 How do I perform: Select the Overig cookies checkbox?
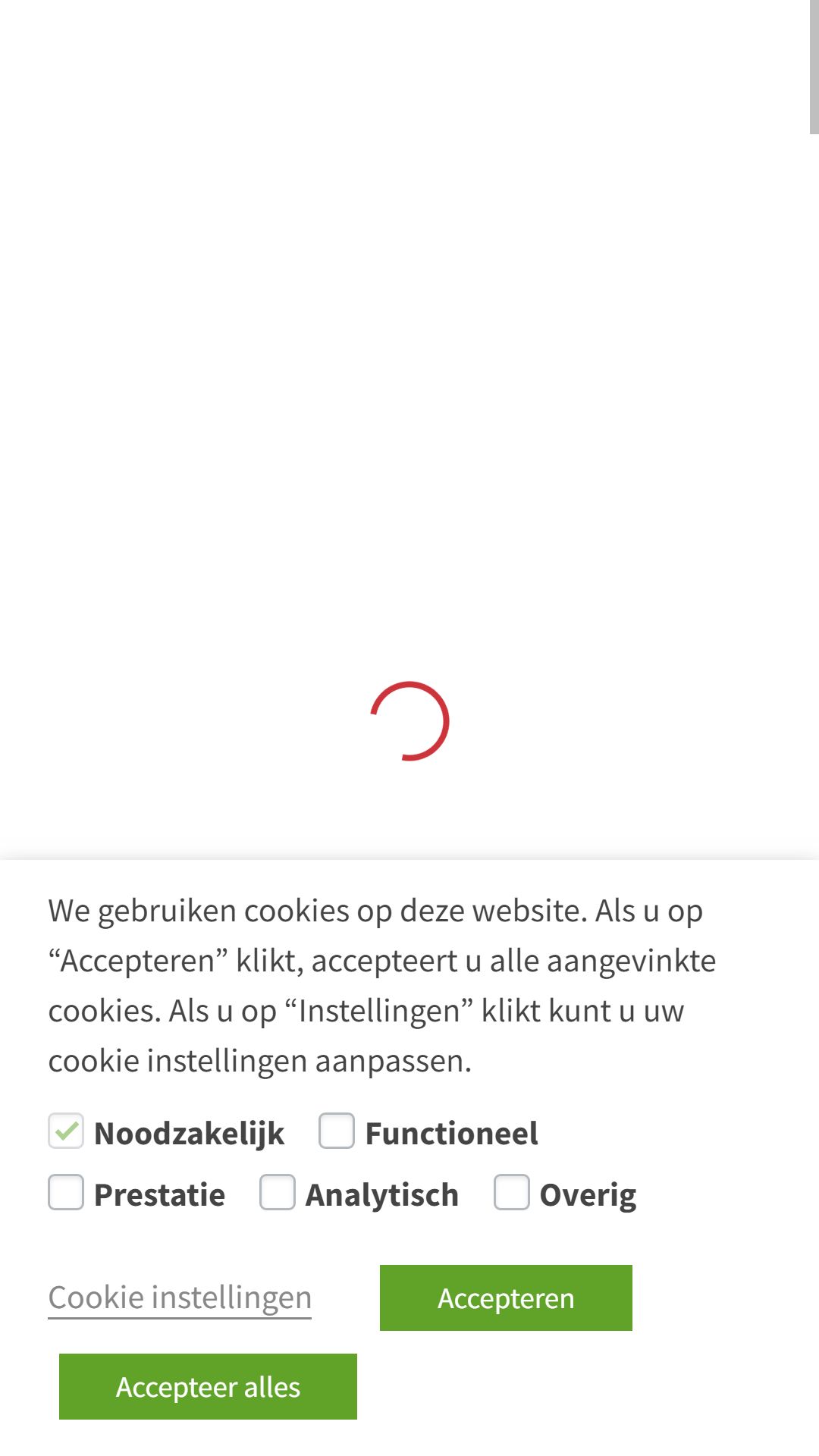tap(512, 1192)
